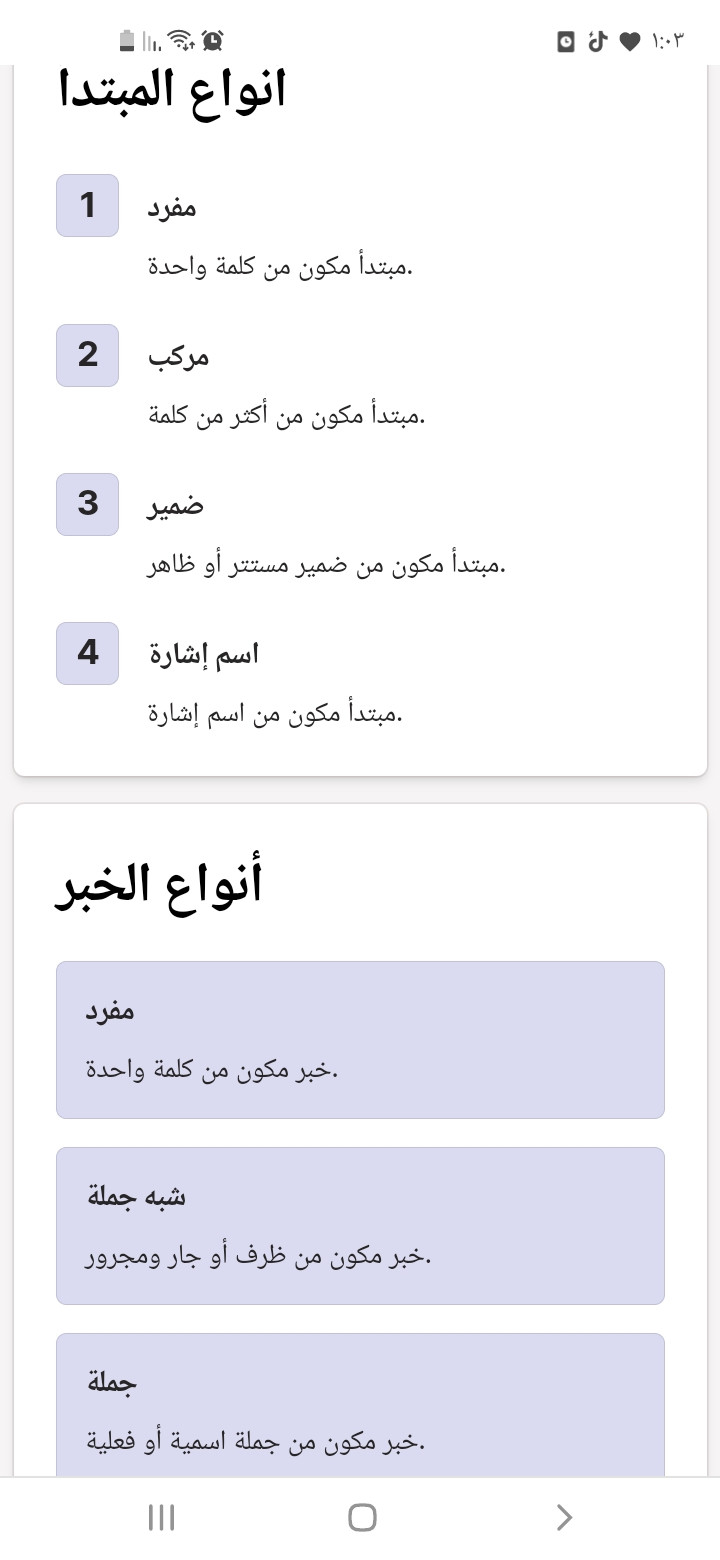Open the recent apps view
This screenshot has height=1560, width=720.
pos(161,1517)
